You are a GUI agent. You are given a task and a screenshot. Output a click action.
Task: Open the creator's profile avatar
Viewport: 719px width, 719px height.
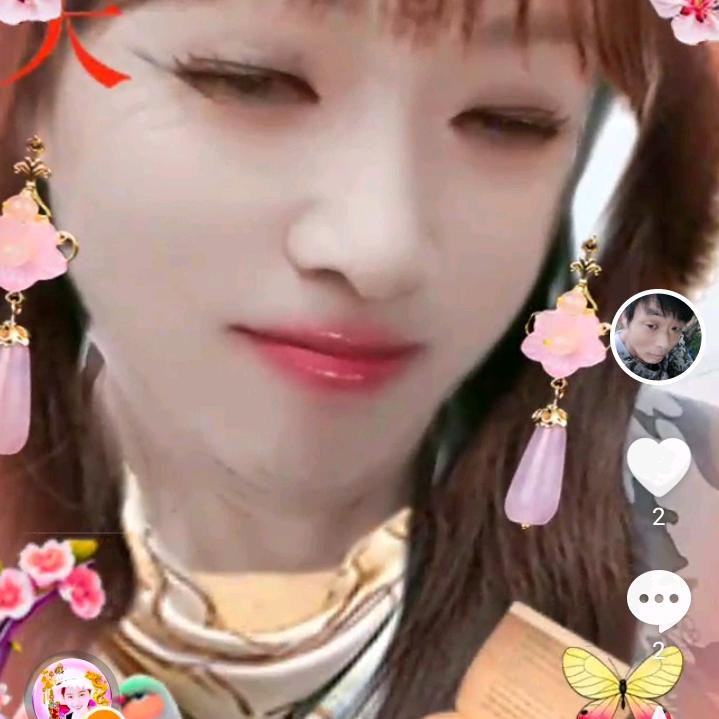[656, 337]
